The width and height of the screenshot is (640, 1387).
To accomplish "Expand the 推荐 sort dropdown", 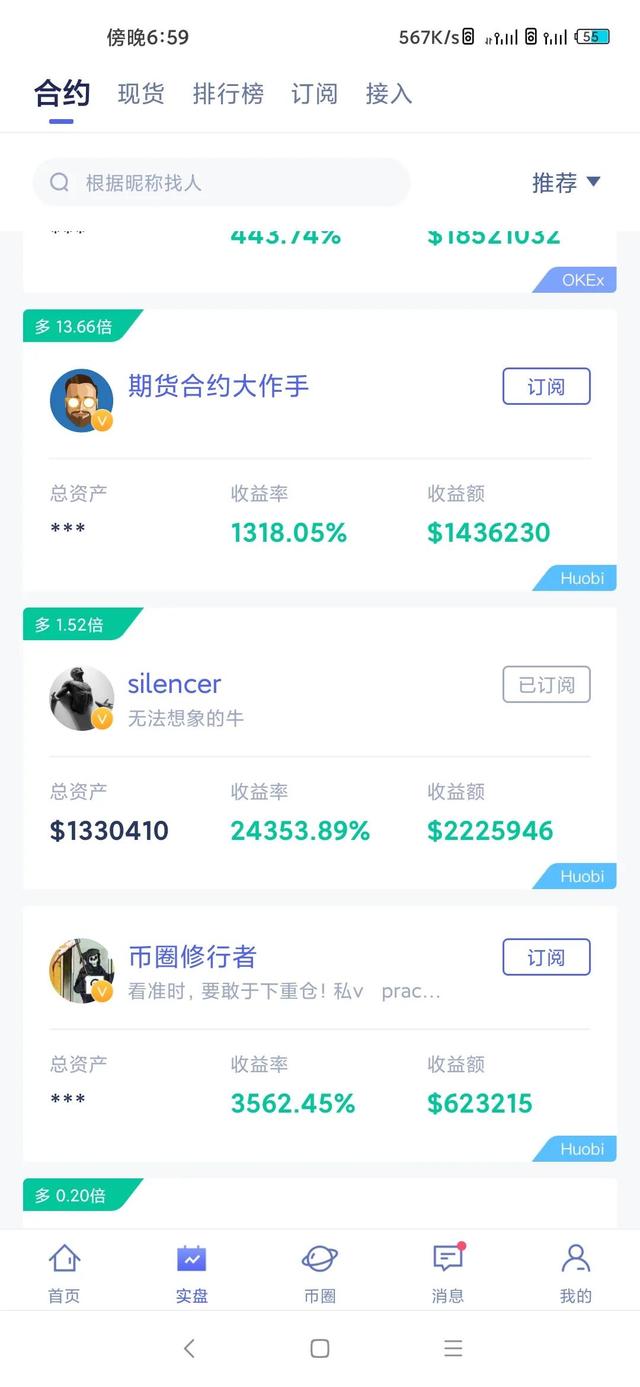I will pyautogui.click(x=566, y=182).
